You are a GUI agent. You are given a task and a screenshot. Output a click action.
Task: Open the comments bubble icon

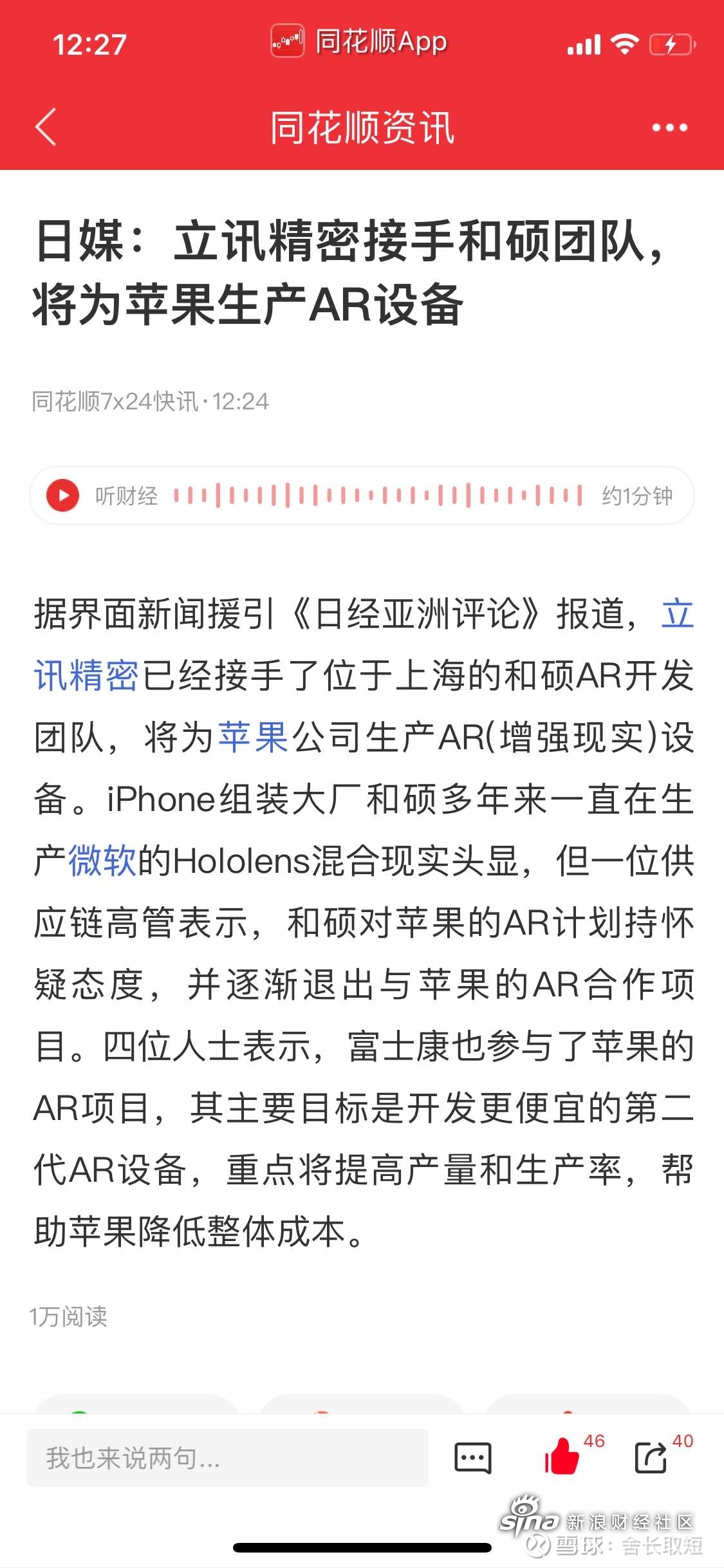click(473, 1458)
